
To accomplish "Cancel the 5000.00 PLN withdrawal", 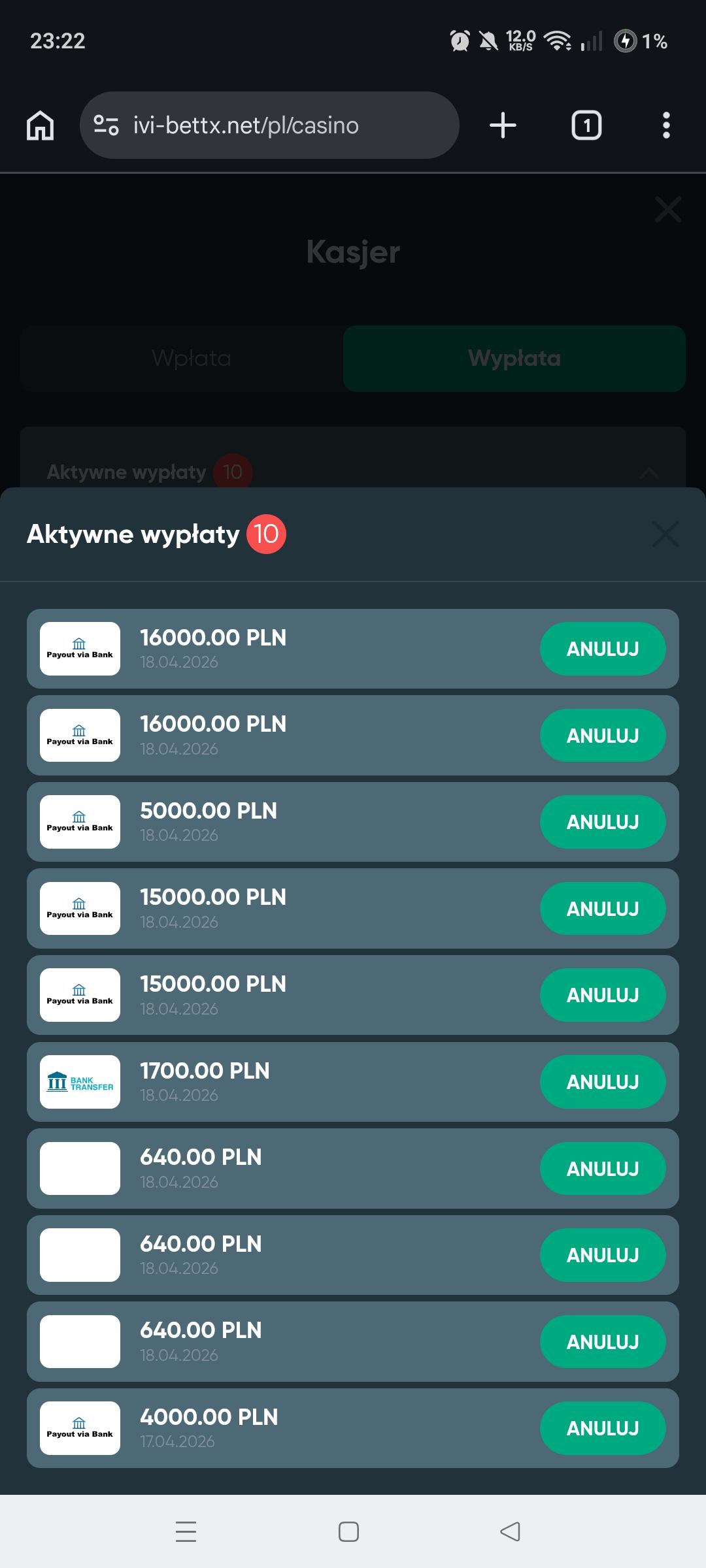I will pos(603,822).
